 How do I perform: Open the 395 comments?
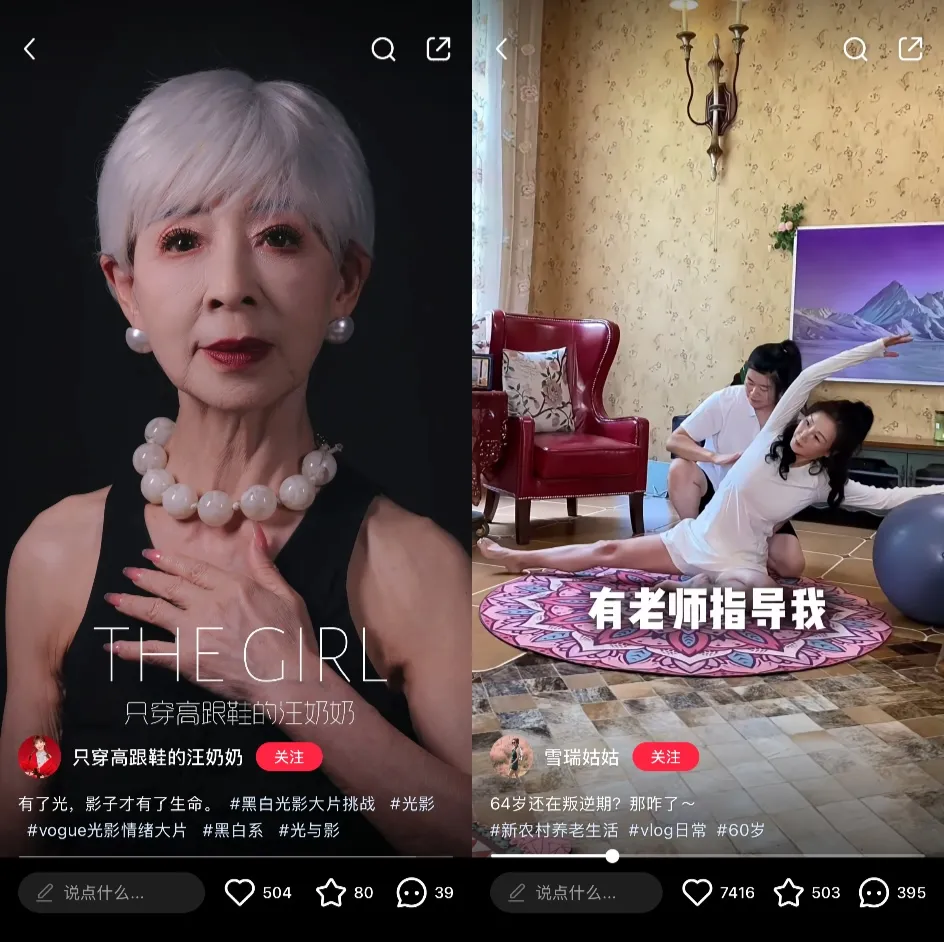pyautogui.click(x=874, y=892)
